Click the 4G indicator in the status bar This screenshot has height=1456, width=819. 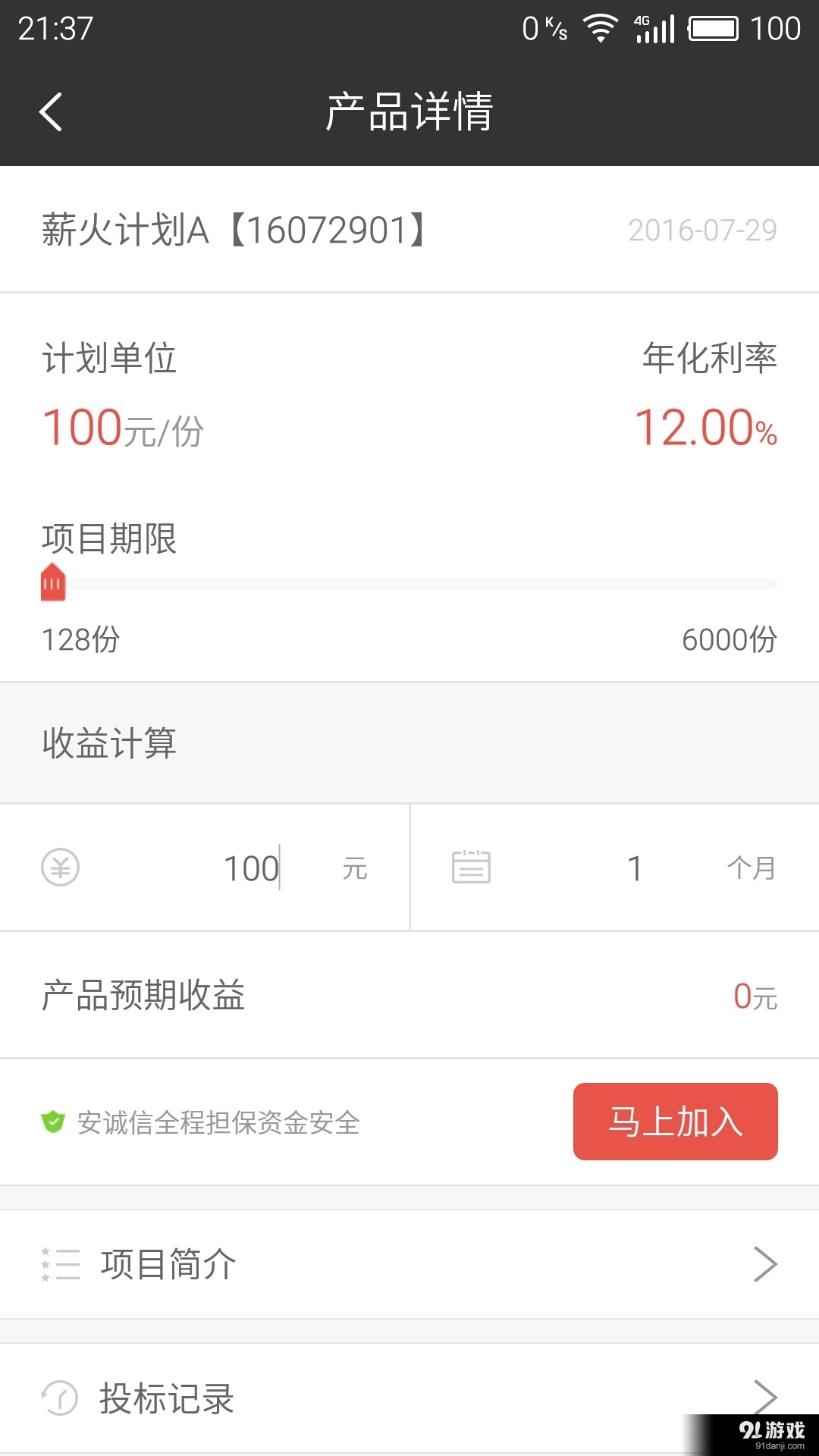coord(641,20)
